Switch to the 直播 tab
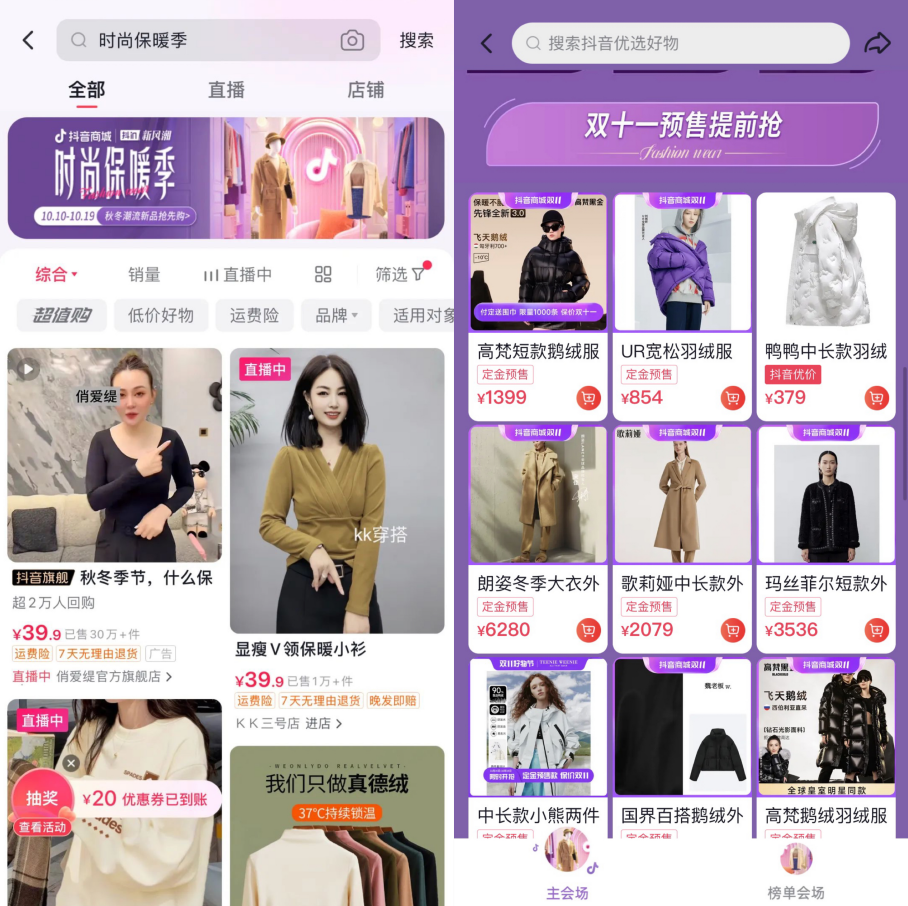Screen dimensions: 908x906 226,90
